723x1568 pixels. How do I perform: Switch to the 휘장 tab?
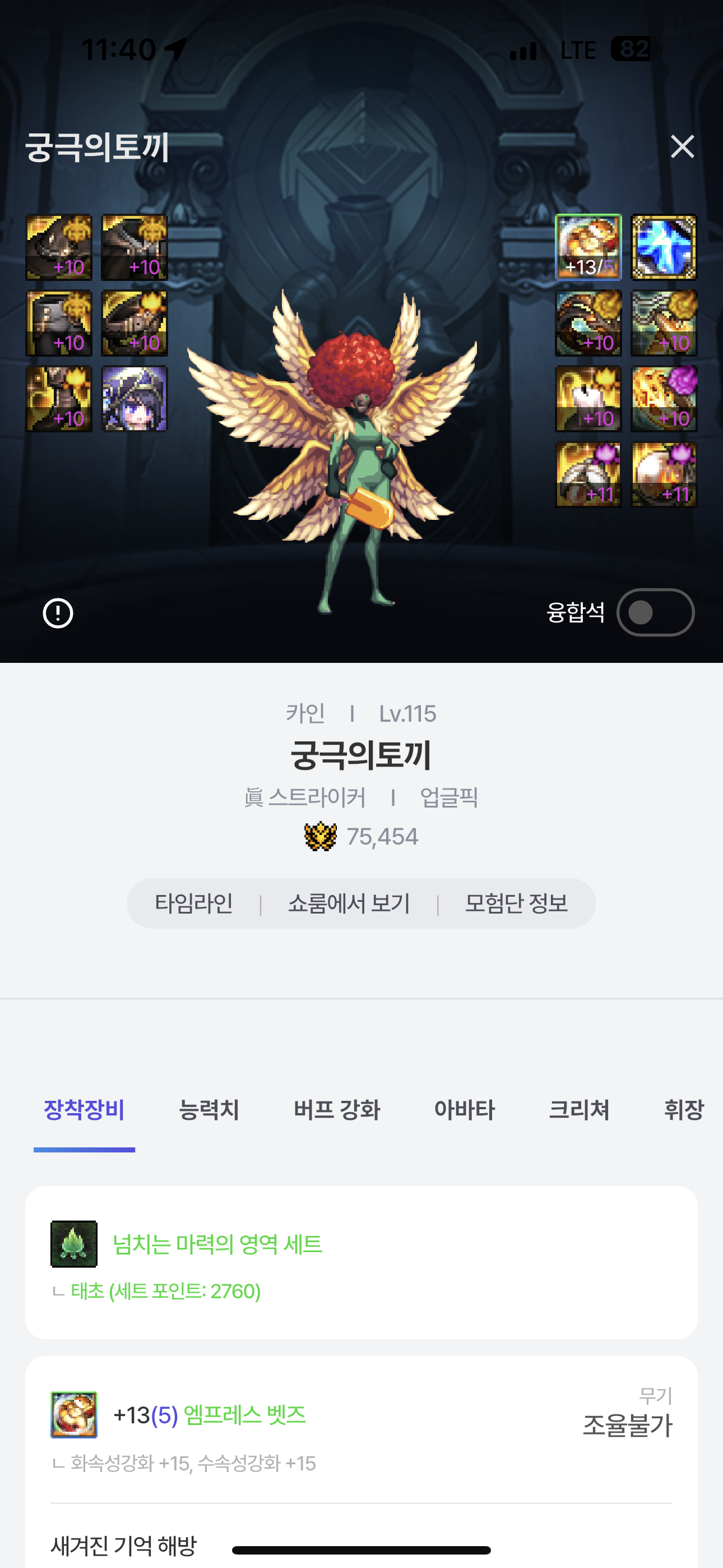tap(683, 1109)
